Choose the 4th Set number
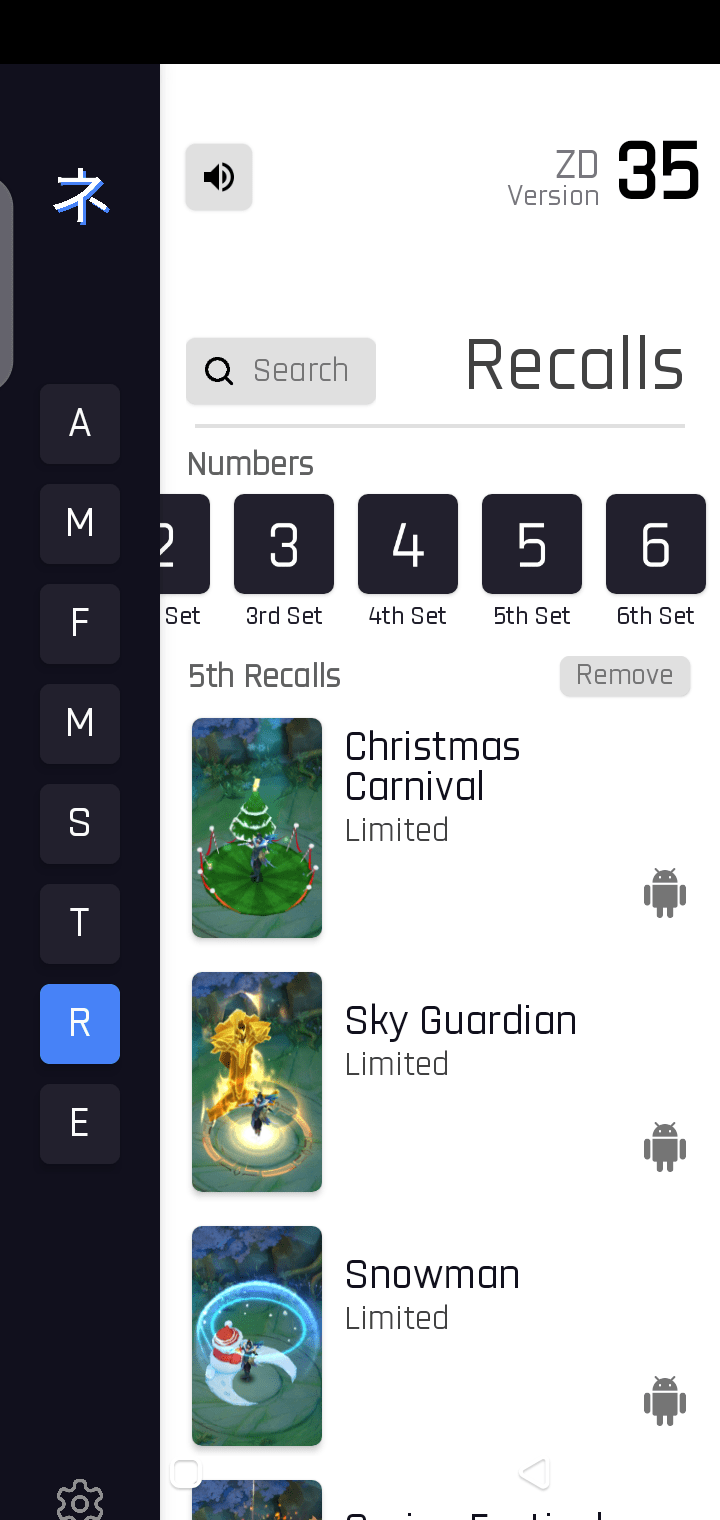The image size is (720, 1520). pyautogui.click(x=408, y=545)
